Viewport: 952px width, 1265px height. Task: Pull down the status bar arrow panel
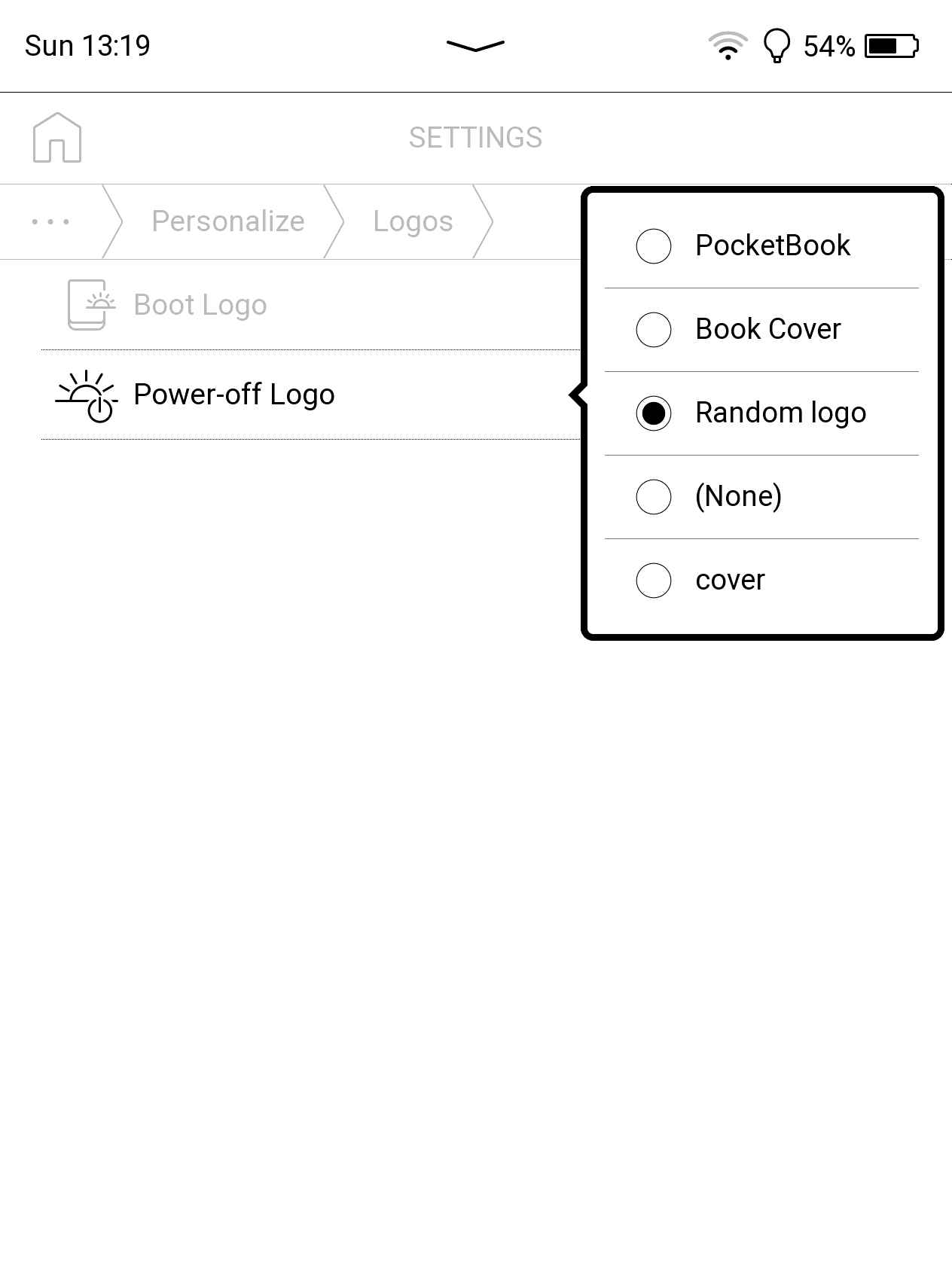pos(475,46)
